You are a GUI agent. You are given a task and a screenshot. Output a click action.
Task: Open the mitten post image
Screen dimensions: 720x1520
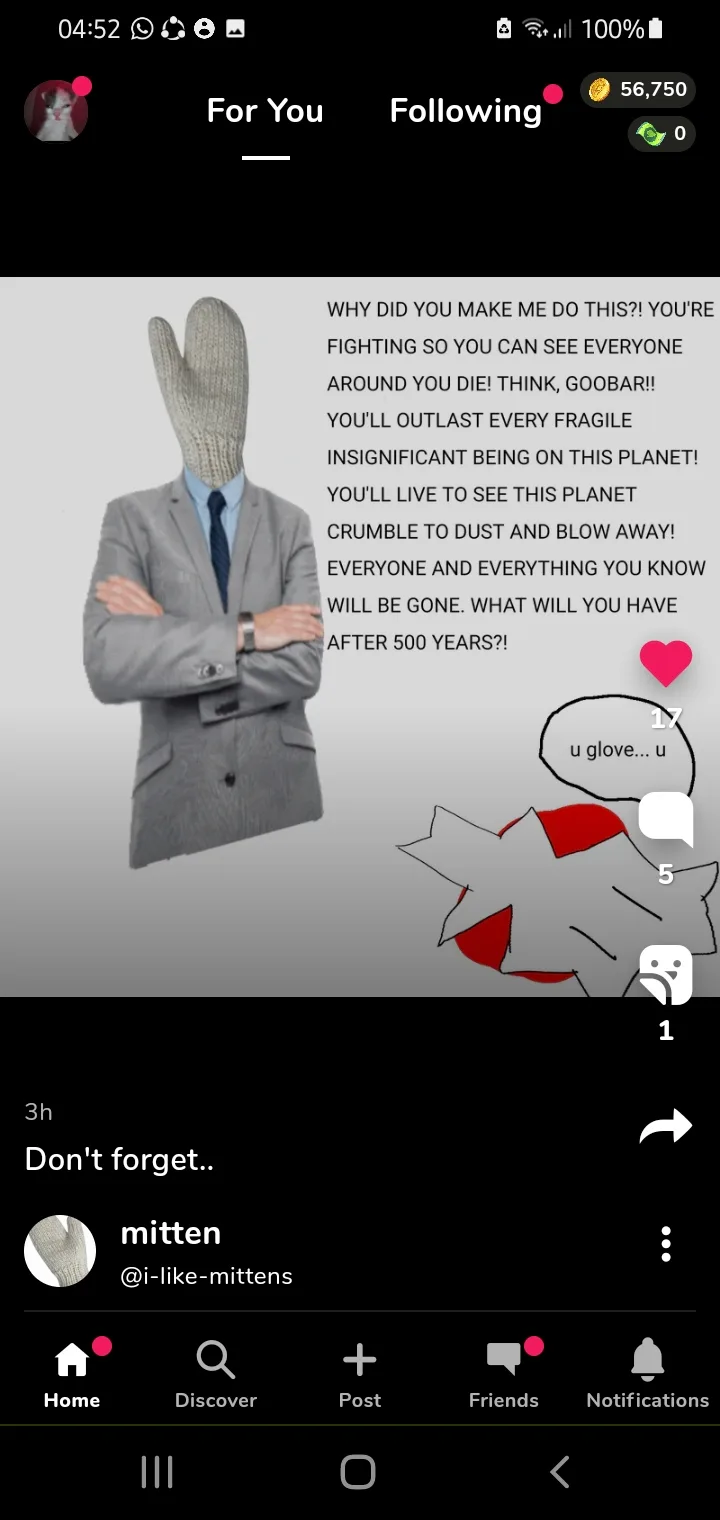pos(300,636)
